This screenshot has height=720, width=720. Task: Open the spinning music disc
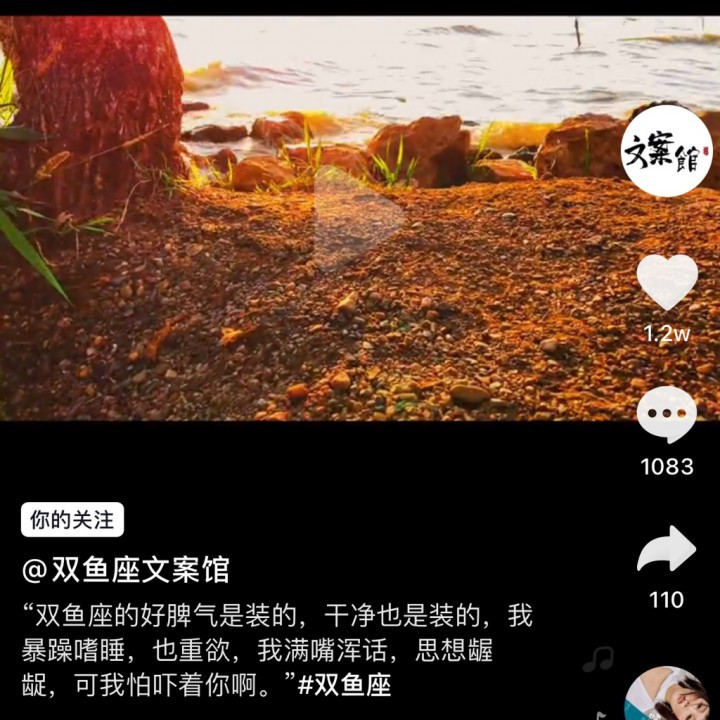[x=667, y=697]
